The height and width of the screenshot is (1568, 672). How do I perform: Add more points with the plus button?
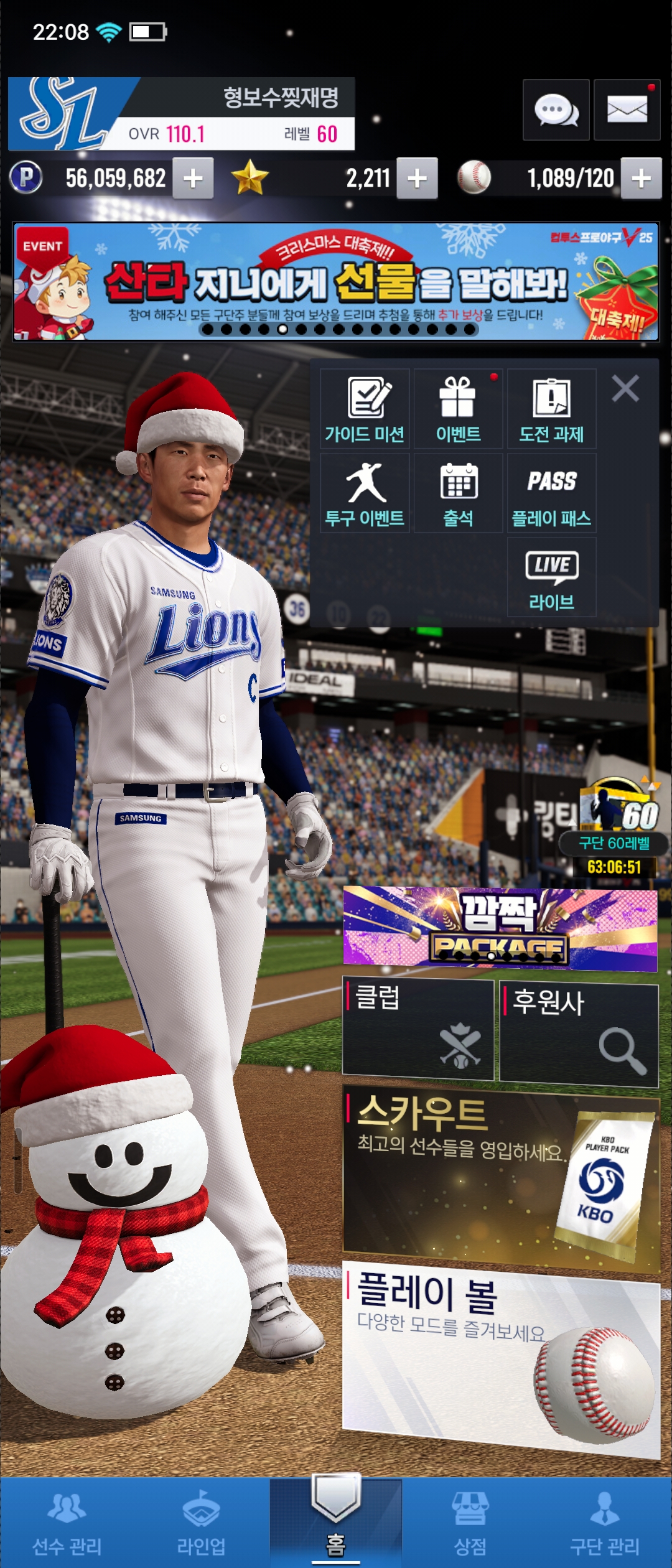pos(193,179)
